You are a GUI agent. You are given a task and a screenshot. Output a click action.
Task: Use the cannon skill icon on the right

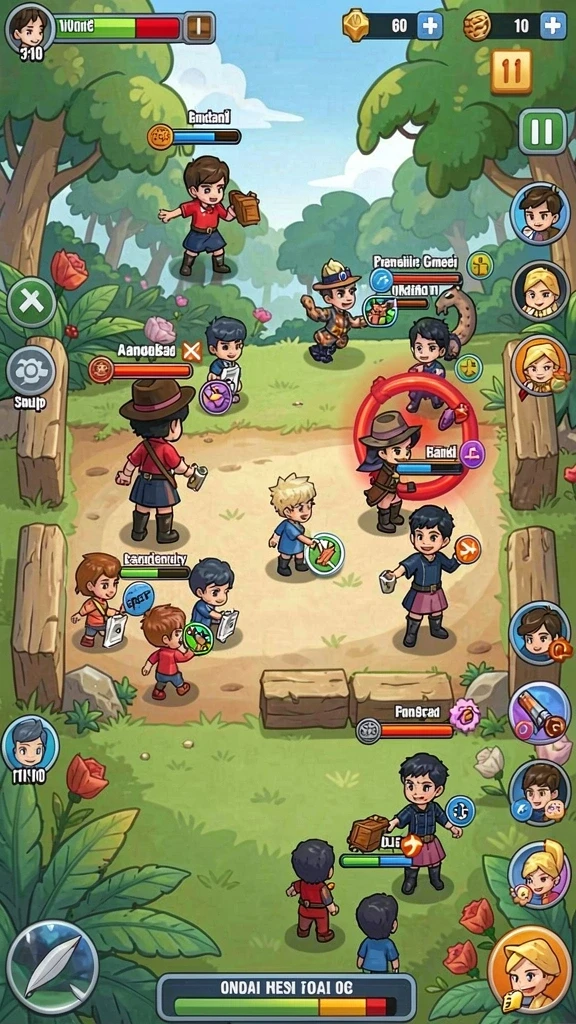coord(539,712)
